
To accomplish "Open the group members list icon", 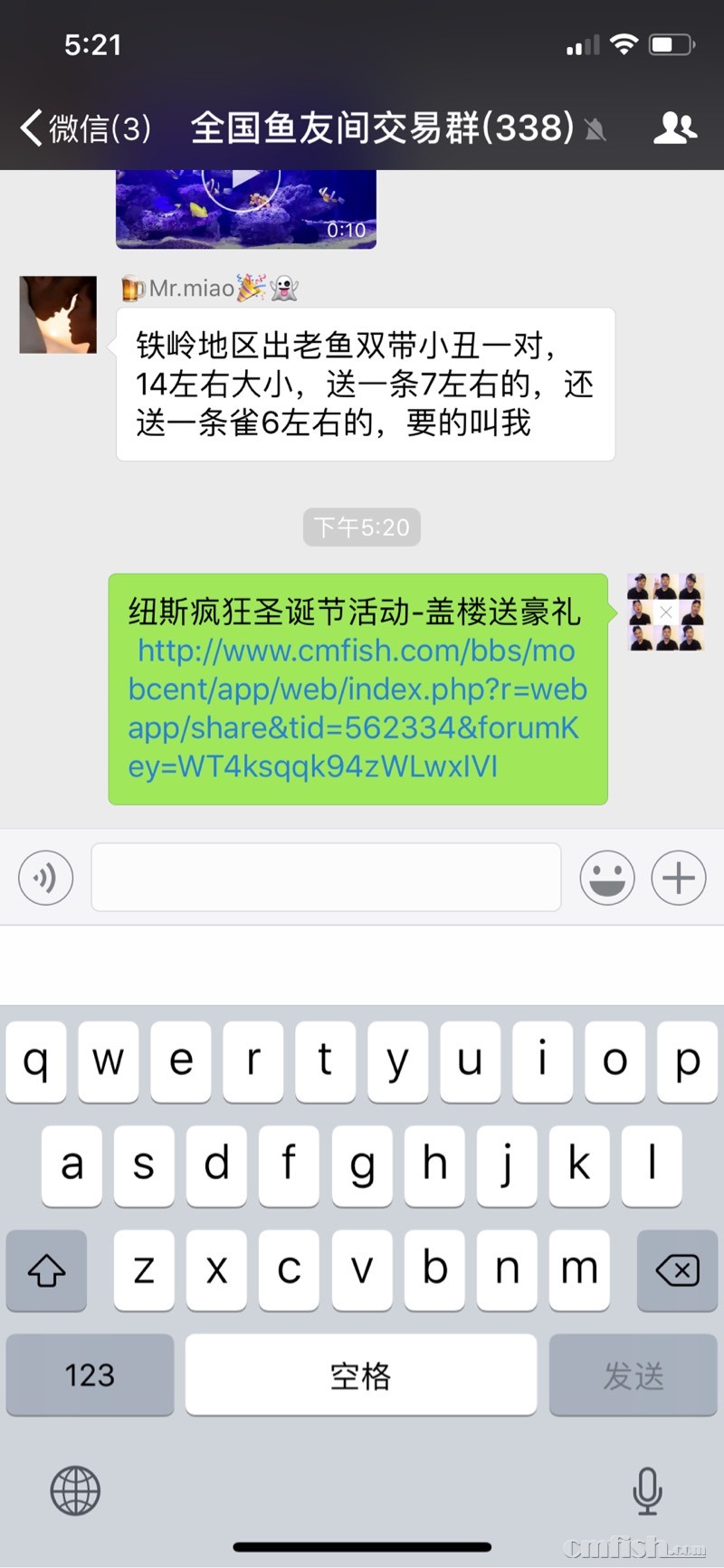I will click(x=676, y=128).
